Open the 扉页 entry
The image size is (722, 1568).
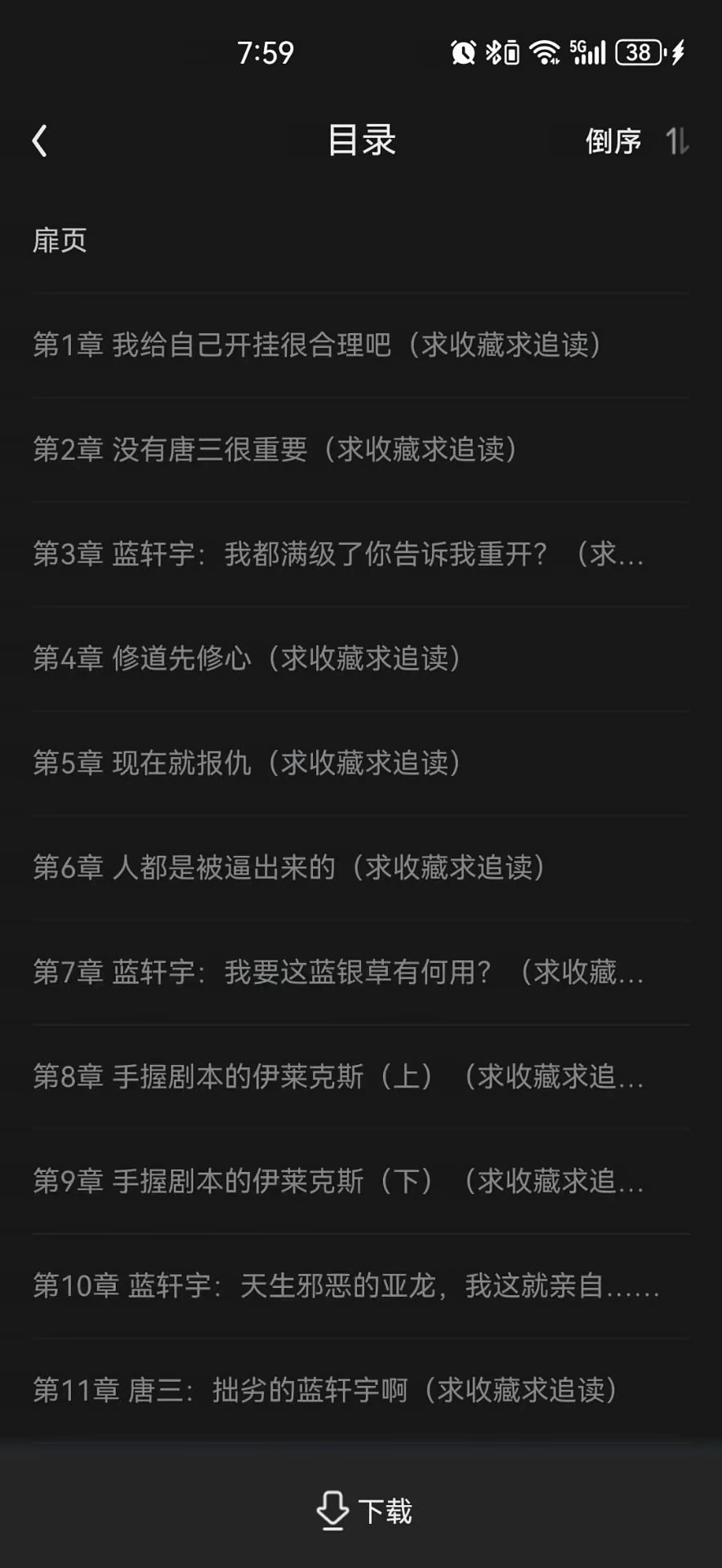(x=60, y=240)
